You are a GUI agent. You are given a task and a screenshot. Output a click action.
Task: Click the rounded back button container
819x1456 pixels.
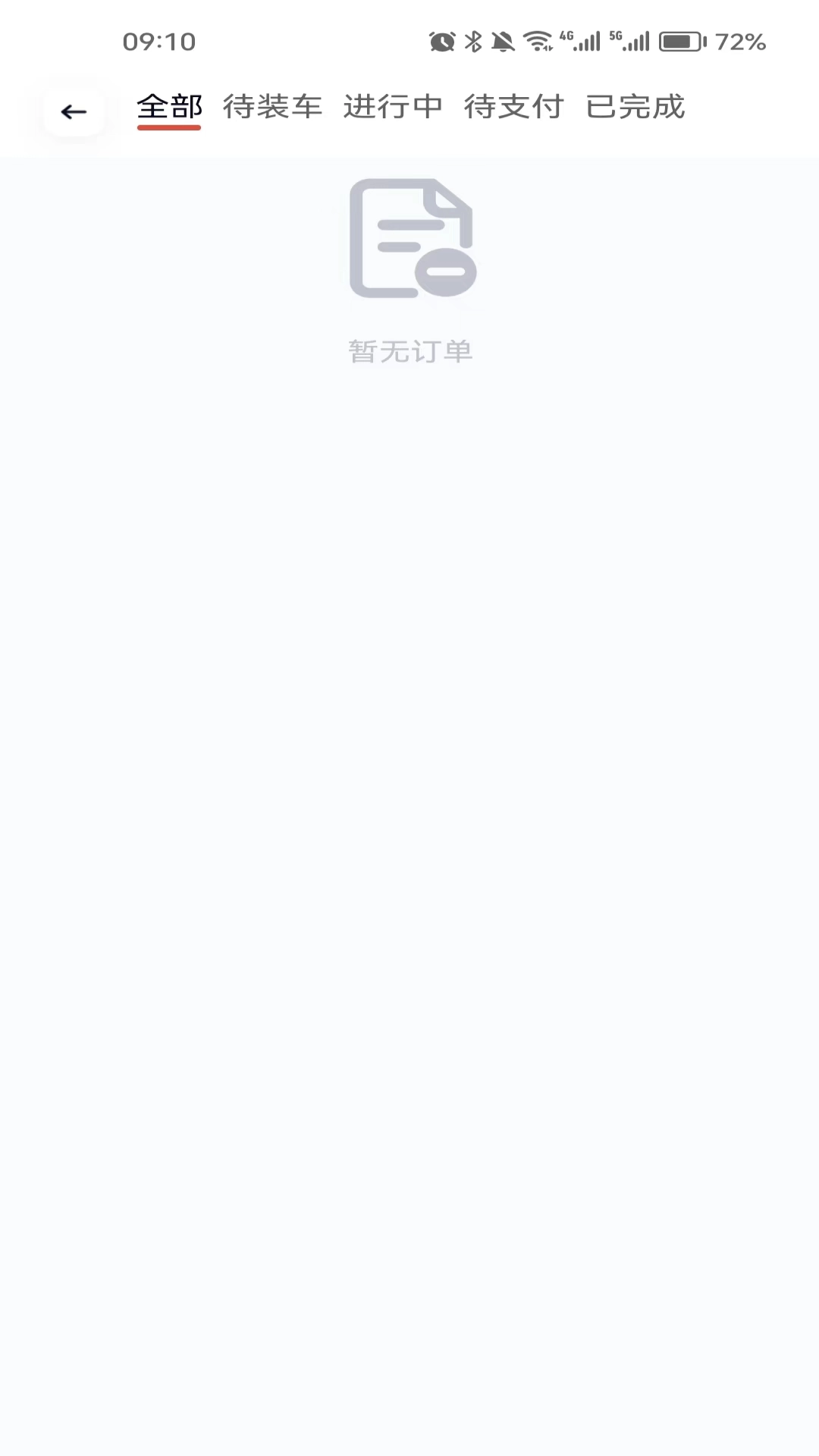(x=74, y=111)
